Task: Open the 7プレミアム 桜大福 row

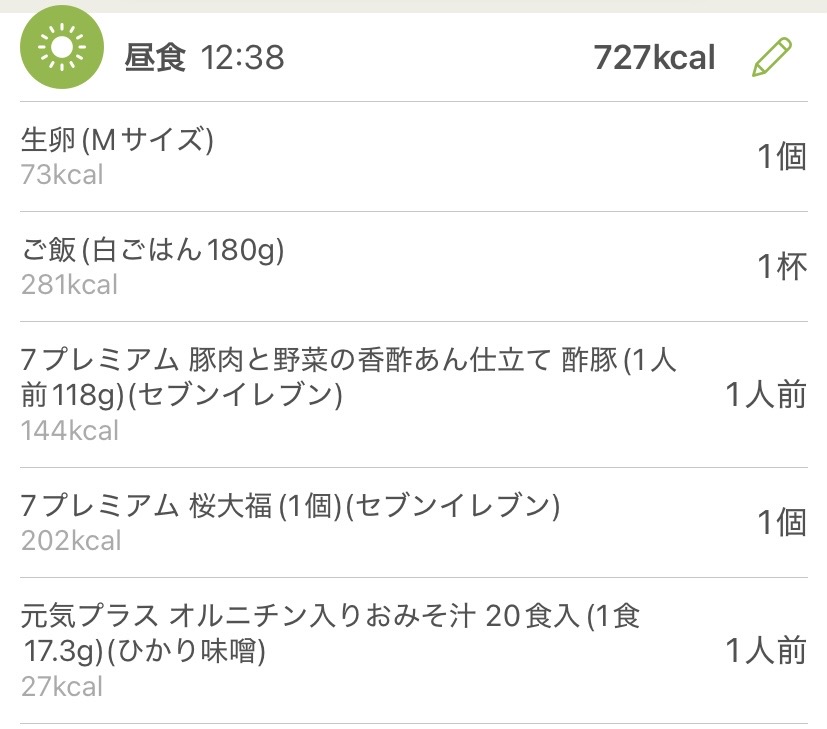Action: (x=413, y=523)
